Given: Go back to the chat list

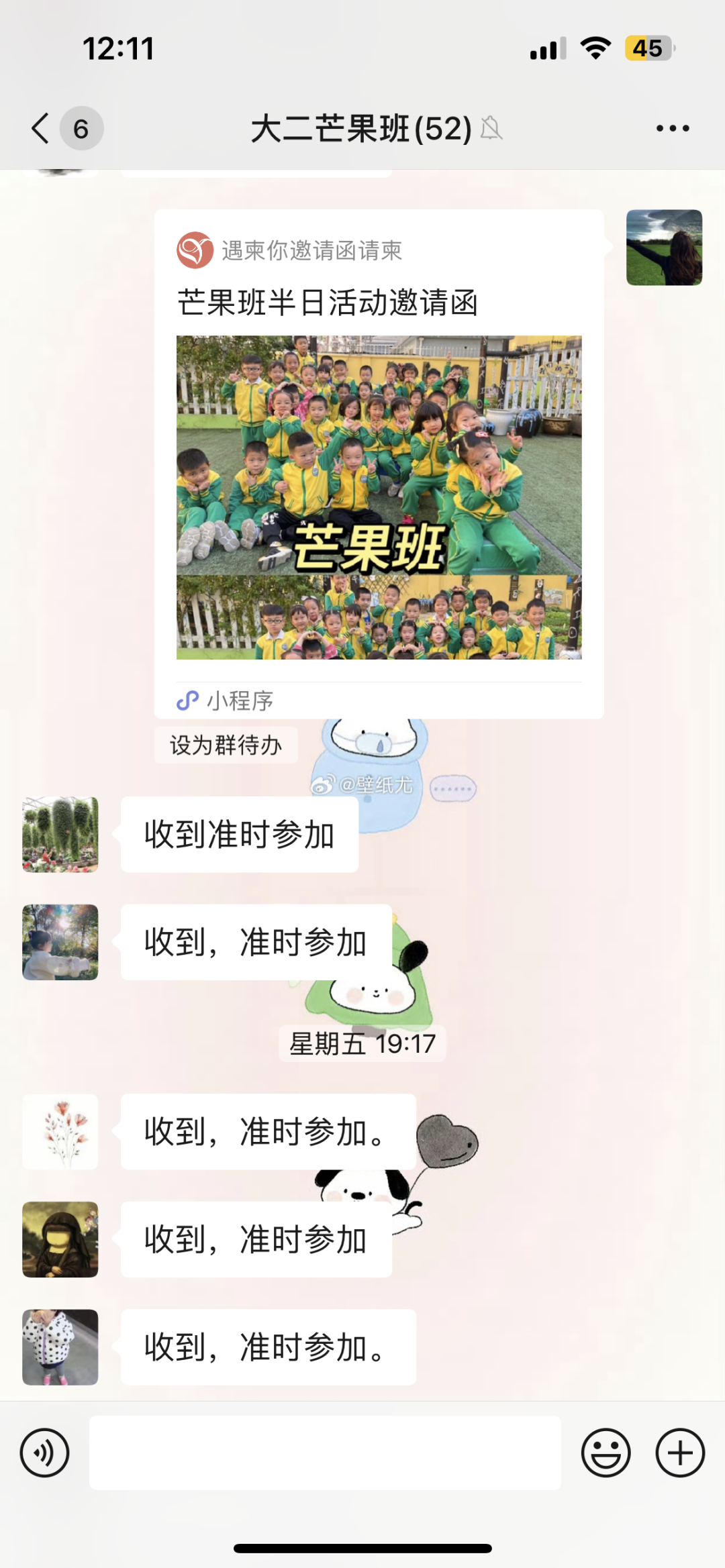Looking at the screenshot, I should 42,128.
